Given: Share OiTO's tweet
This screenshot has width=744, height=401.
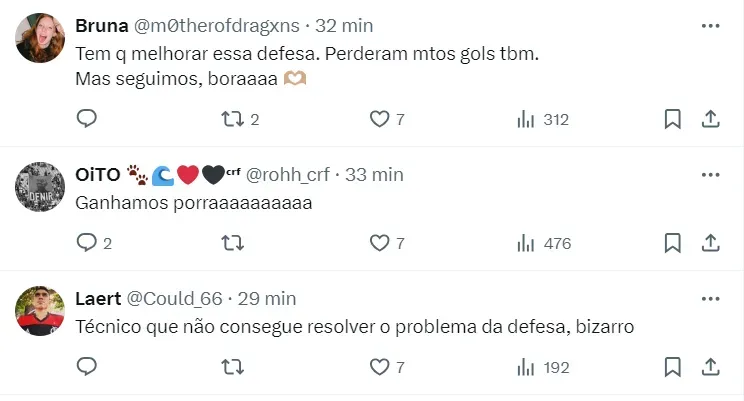Looking at the screenshot, I should tap(710, 242).
